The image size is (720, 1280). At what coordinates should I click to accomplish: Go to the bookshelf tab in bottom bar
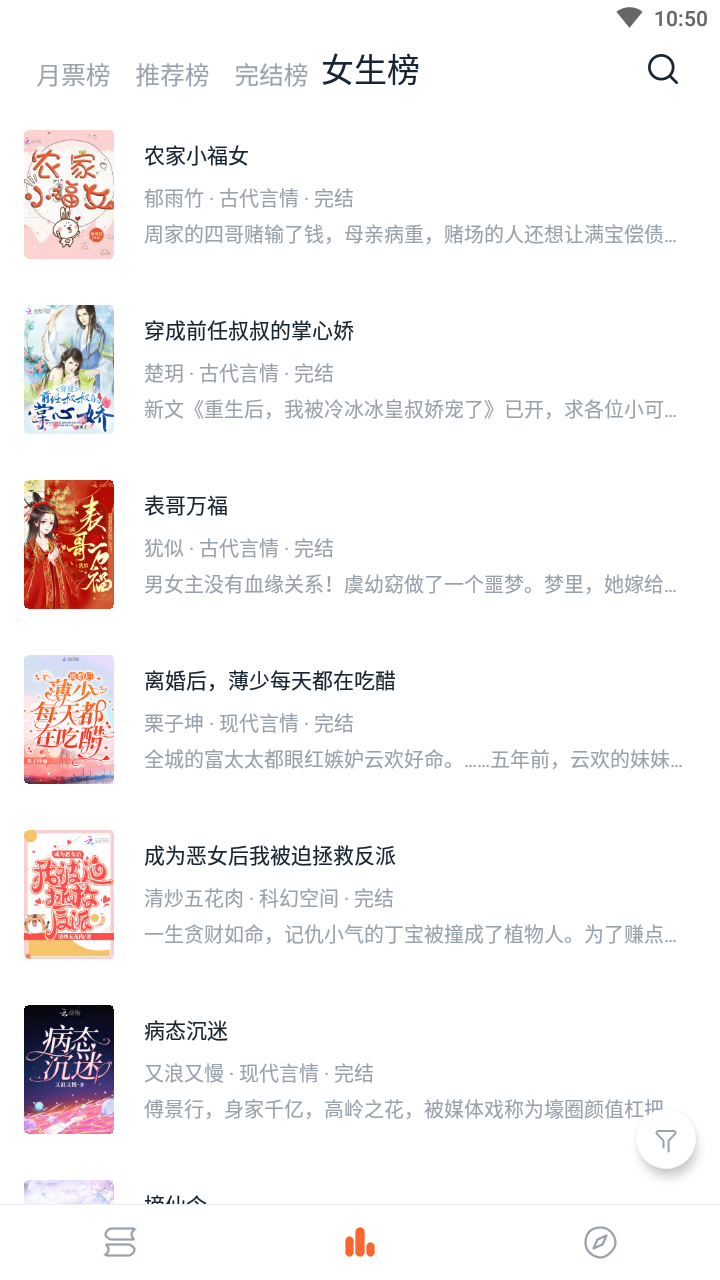(x=120, y=1243)
